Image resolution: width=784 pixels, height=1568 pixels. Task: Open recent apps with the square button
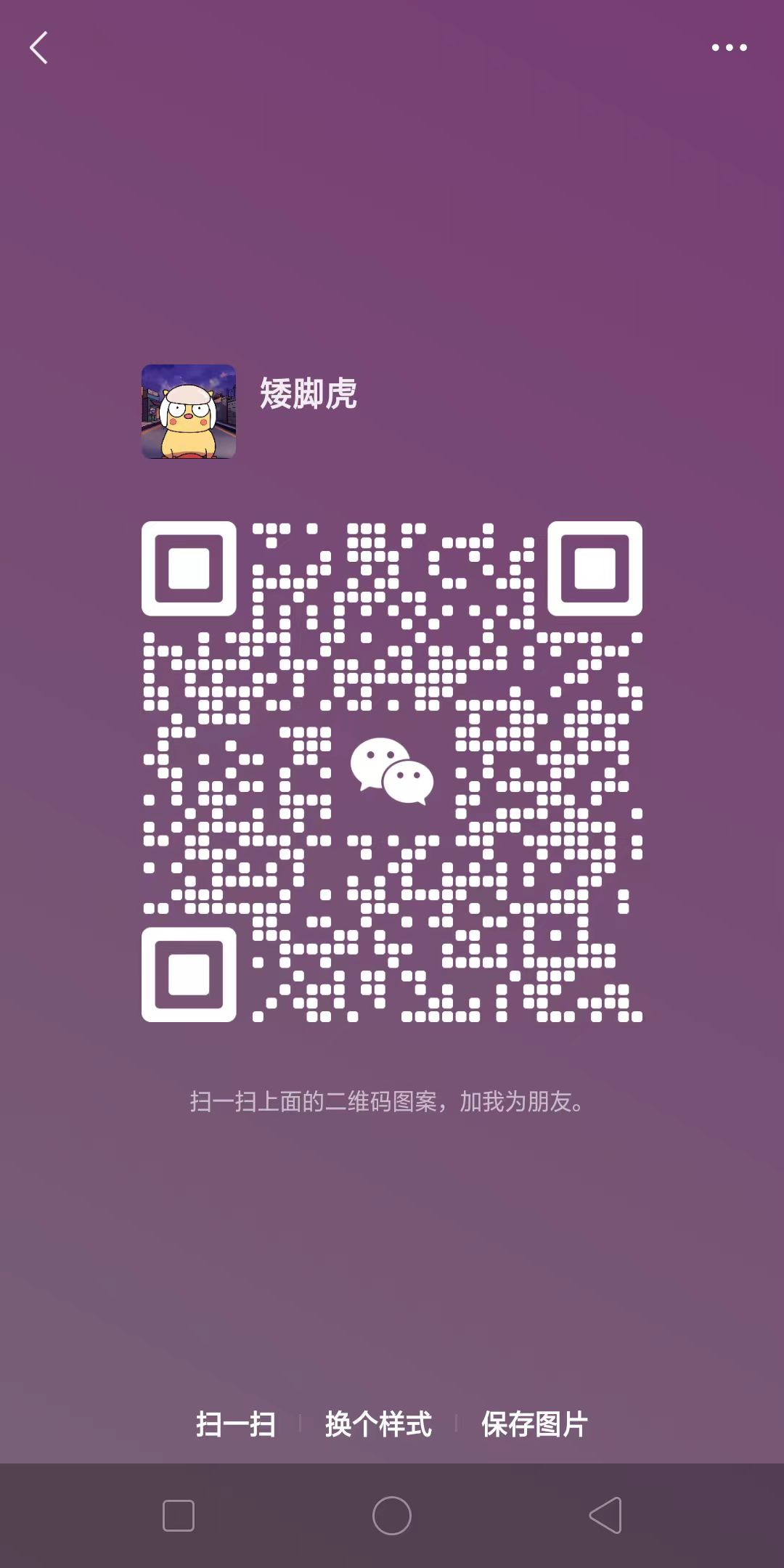(x=179, y=1516)
